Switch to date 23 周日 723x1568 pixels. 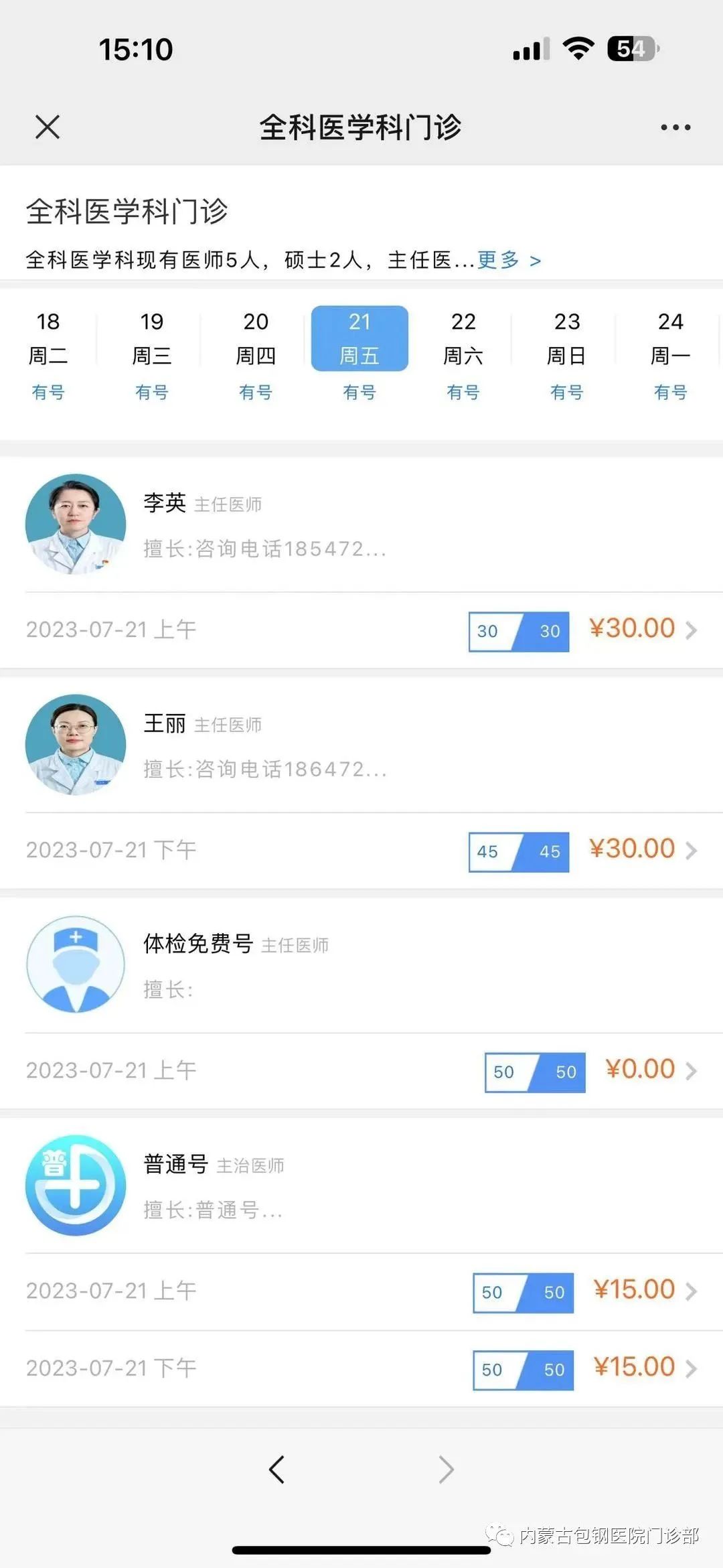567,355
